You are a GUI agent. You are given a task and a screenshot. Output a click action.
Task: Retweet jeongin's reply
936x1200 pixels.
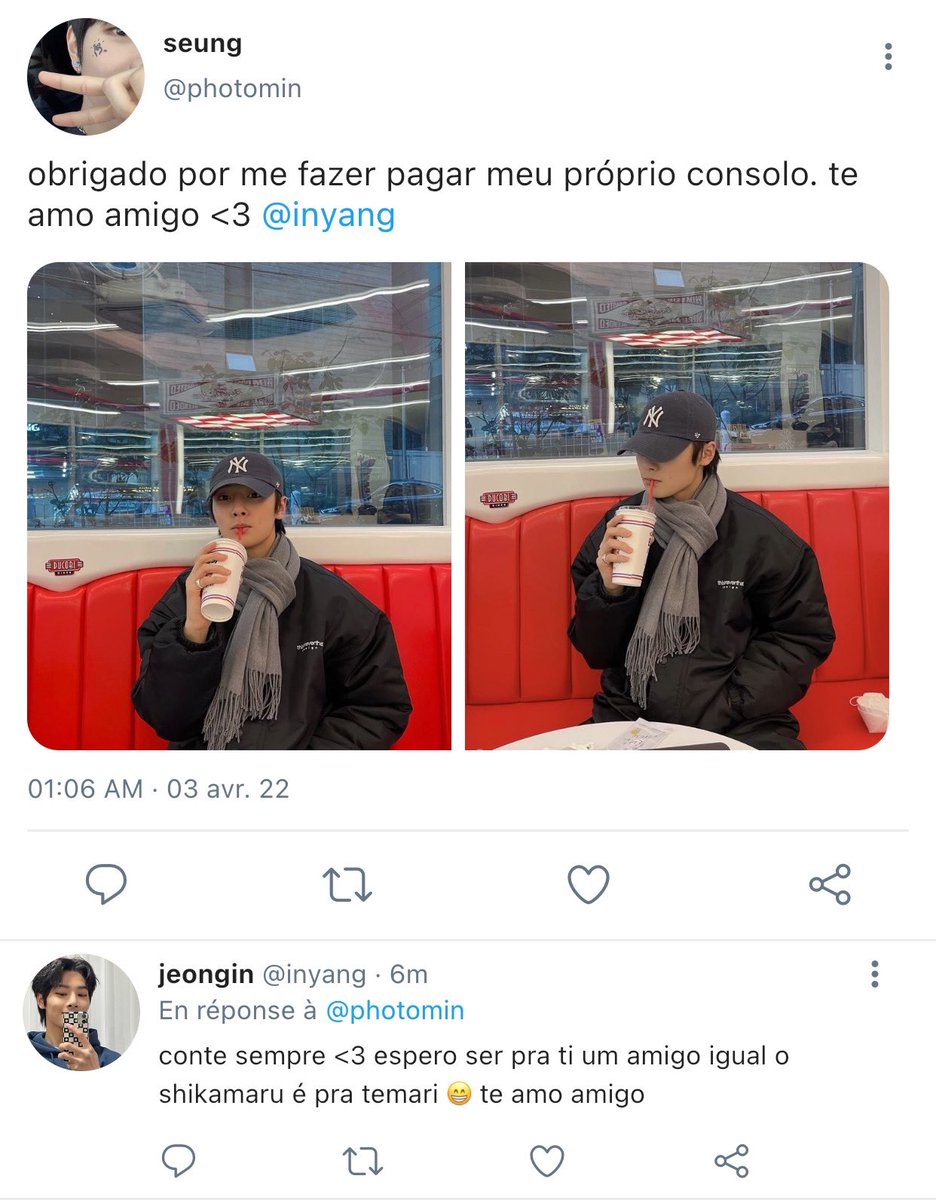click(x=361, y=1160)
